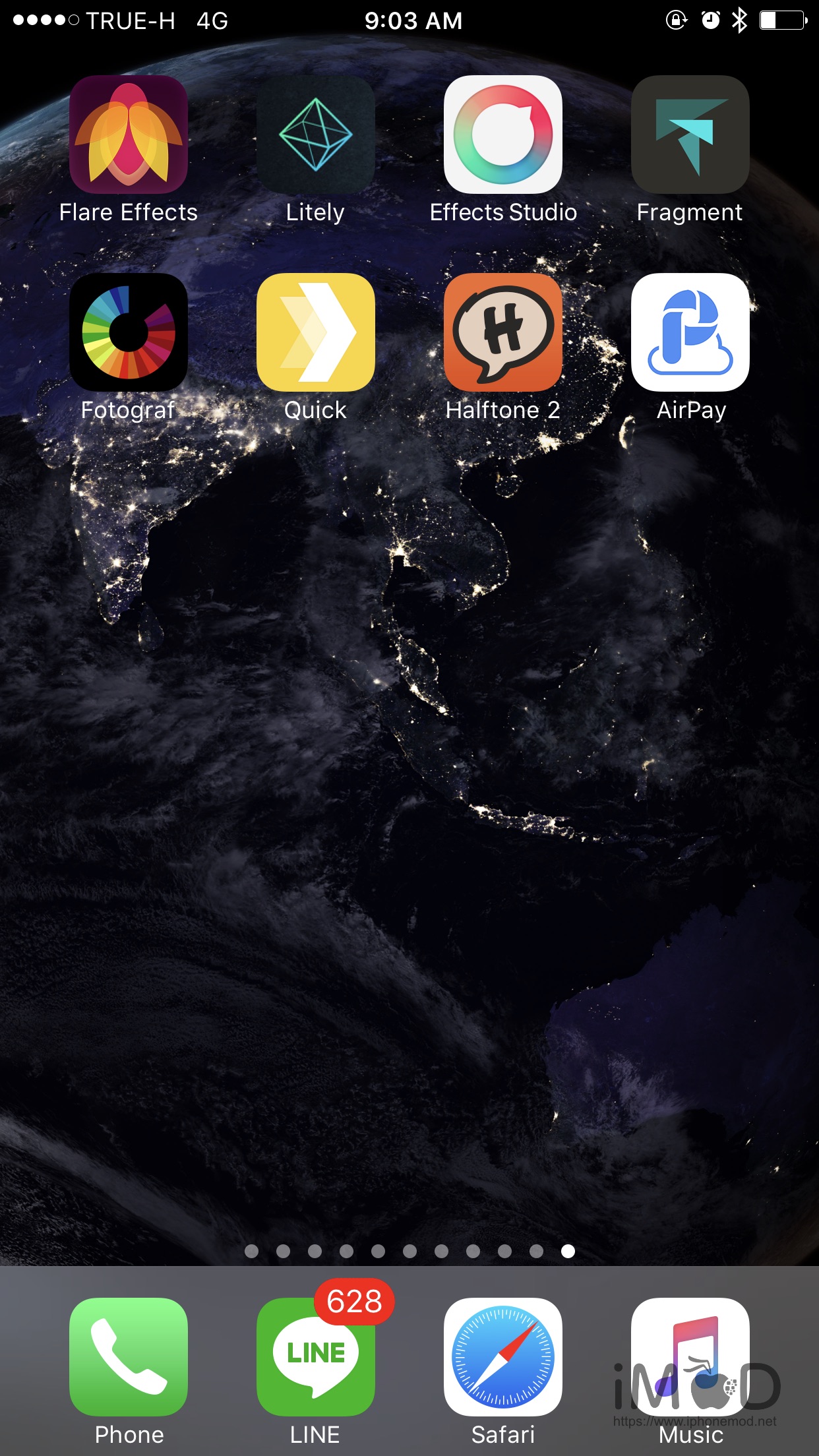
Task: Open Halftone 2
Action: point(503,332)
